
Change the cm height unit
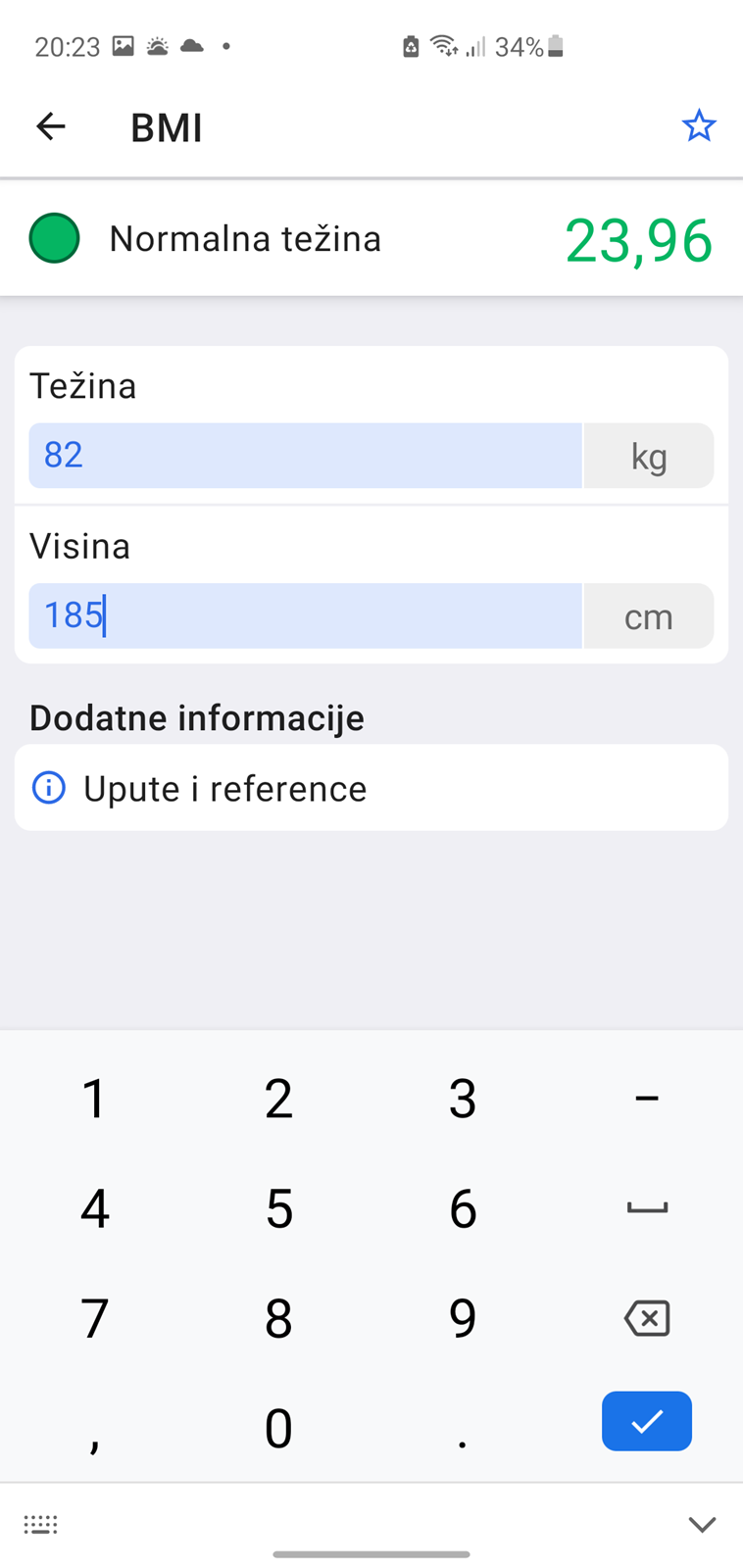tap(649, 616)
